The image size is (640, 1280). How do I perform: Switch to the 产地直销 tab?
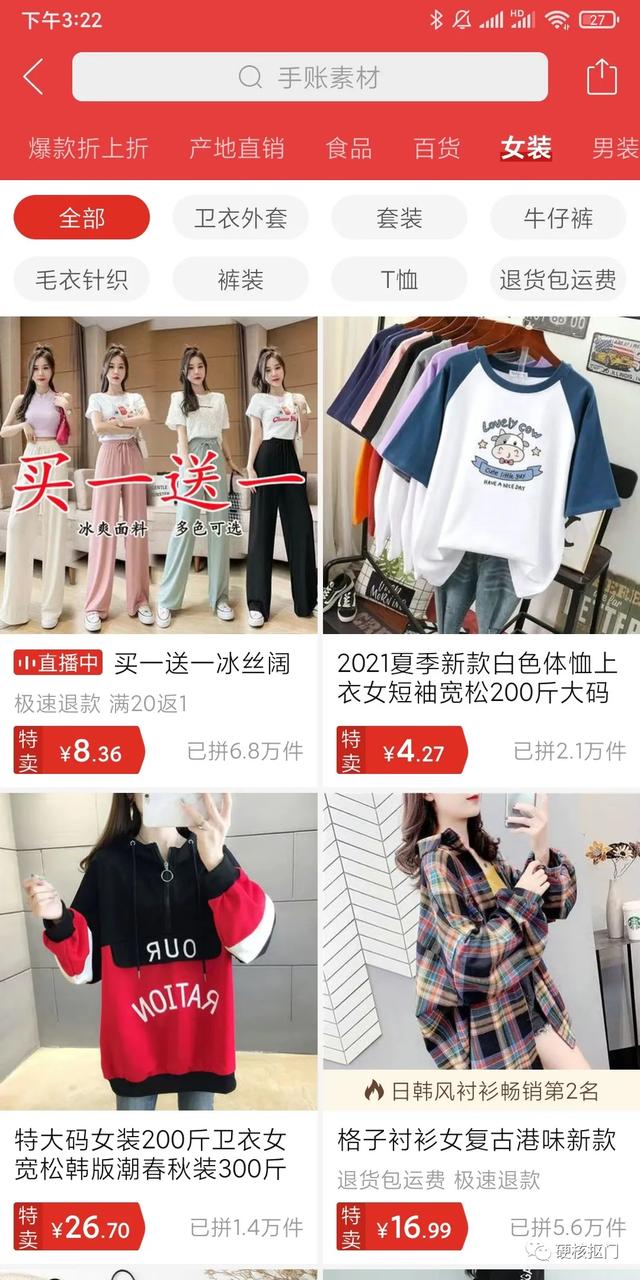[236, 149]
